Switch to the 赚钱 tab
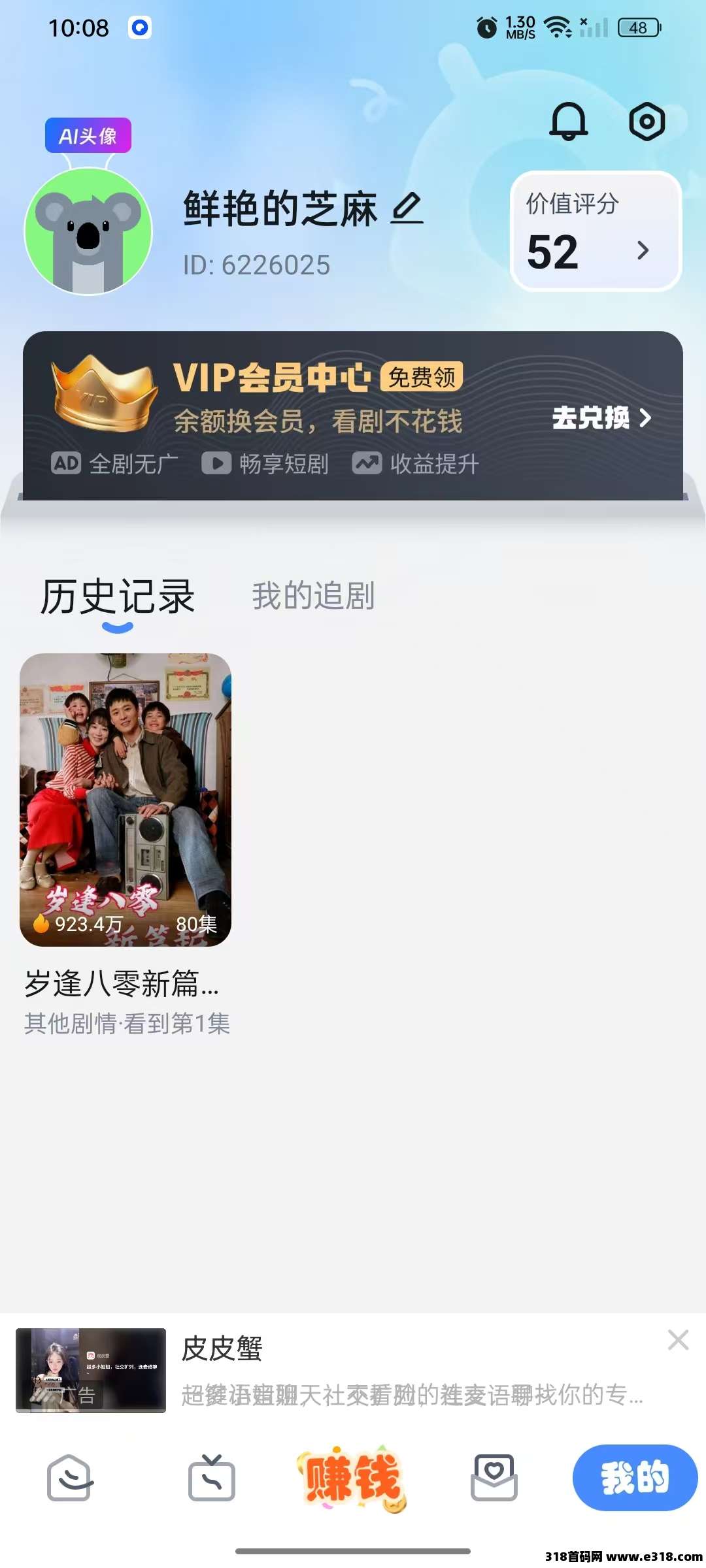 (352, 1478)
